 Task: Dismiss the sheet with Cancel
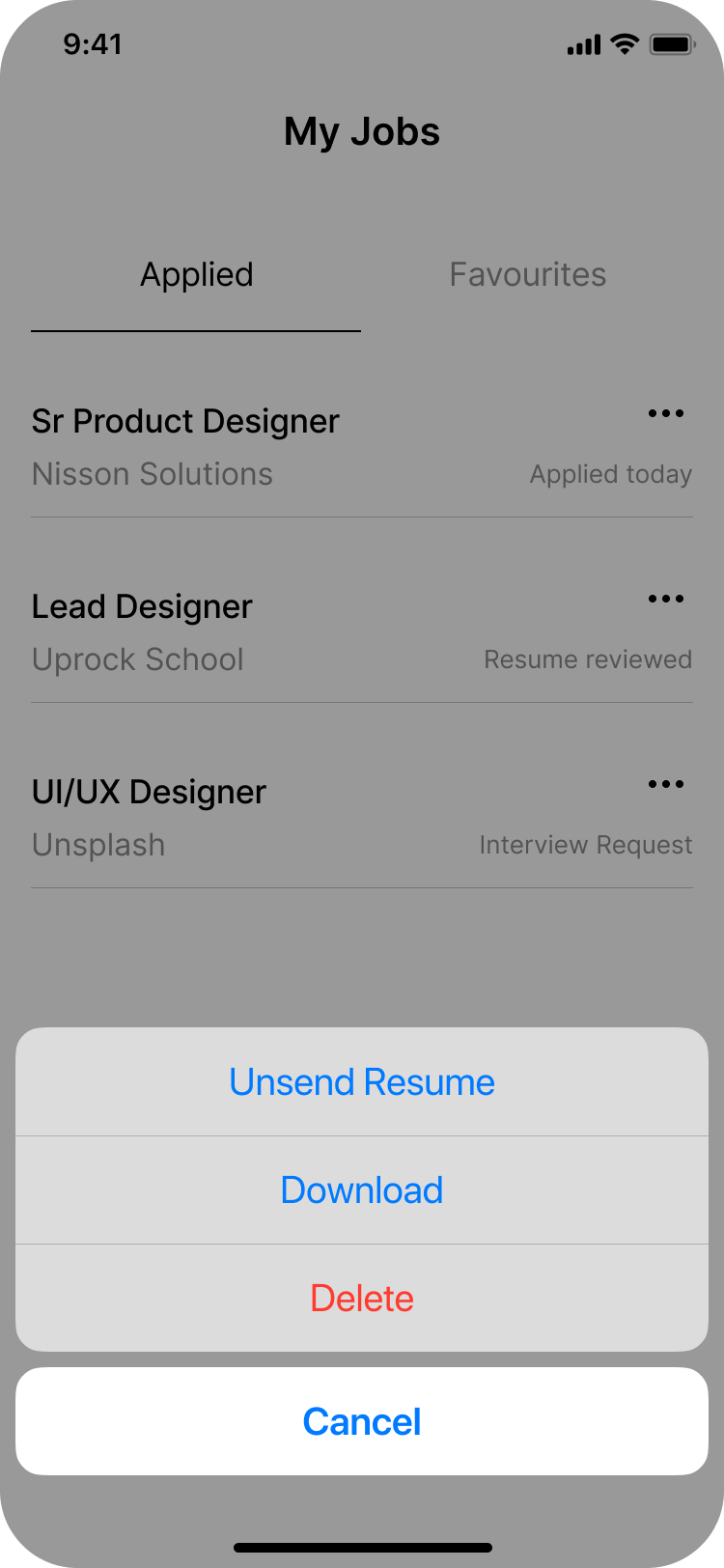click(x=362, y=1421)
